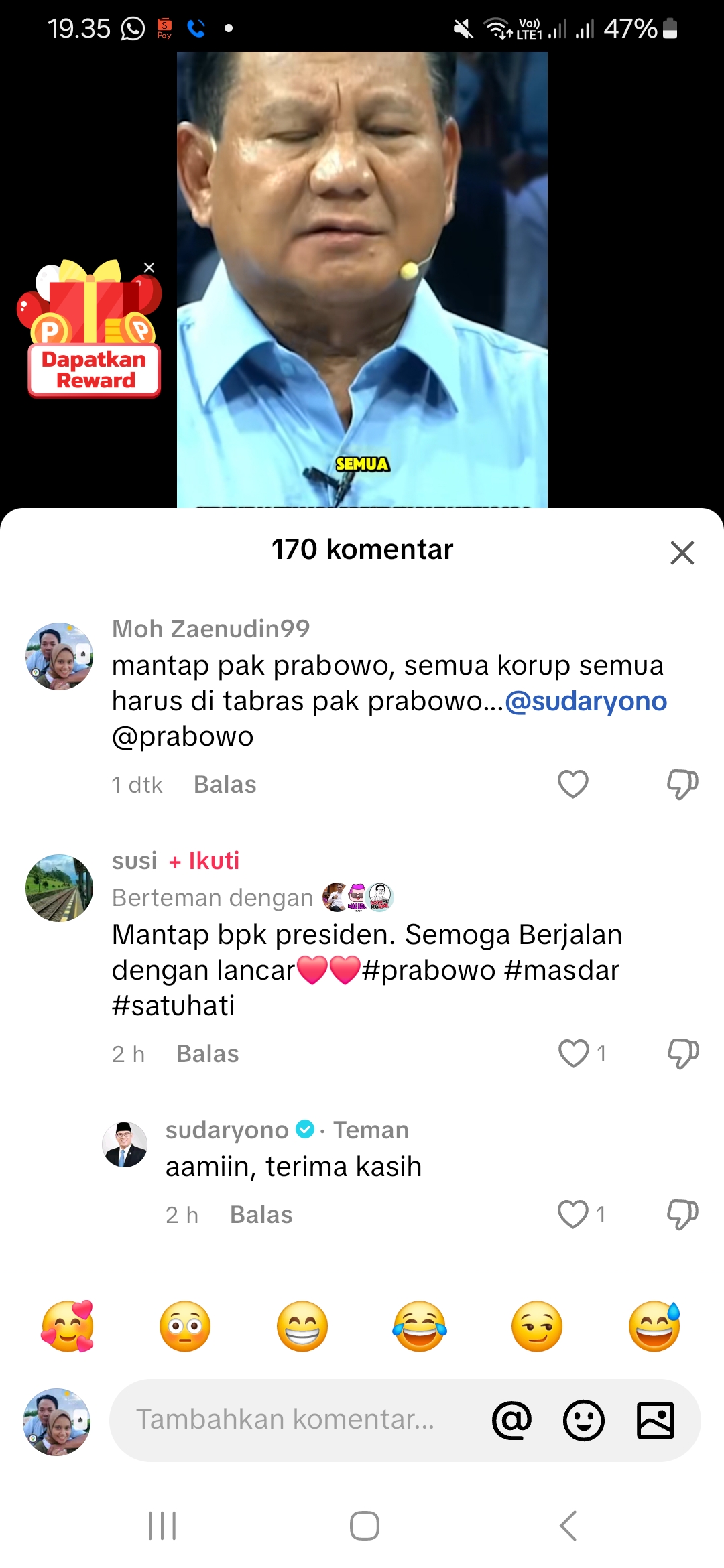Follow susi with the Ikuti button
This screenshot has height=1568, width=724.
[x=204, y=860]
